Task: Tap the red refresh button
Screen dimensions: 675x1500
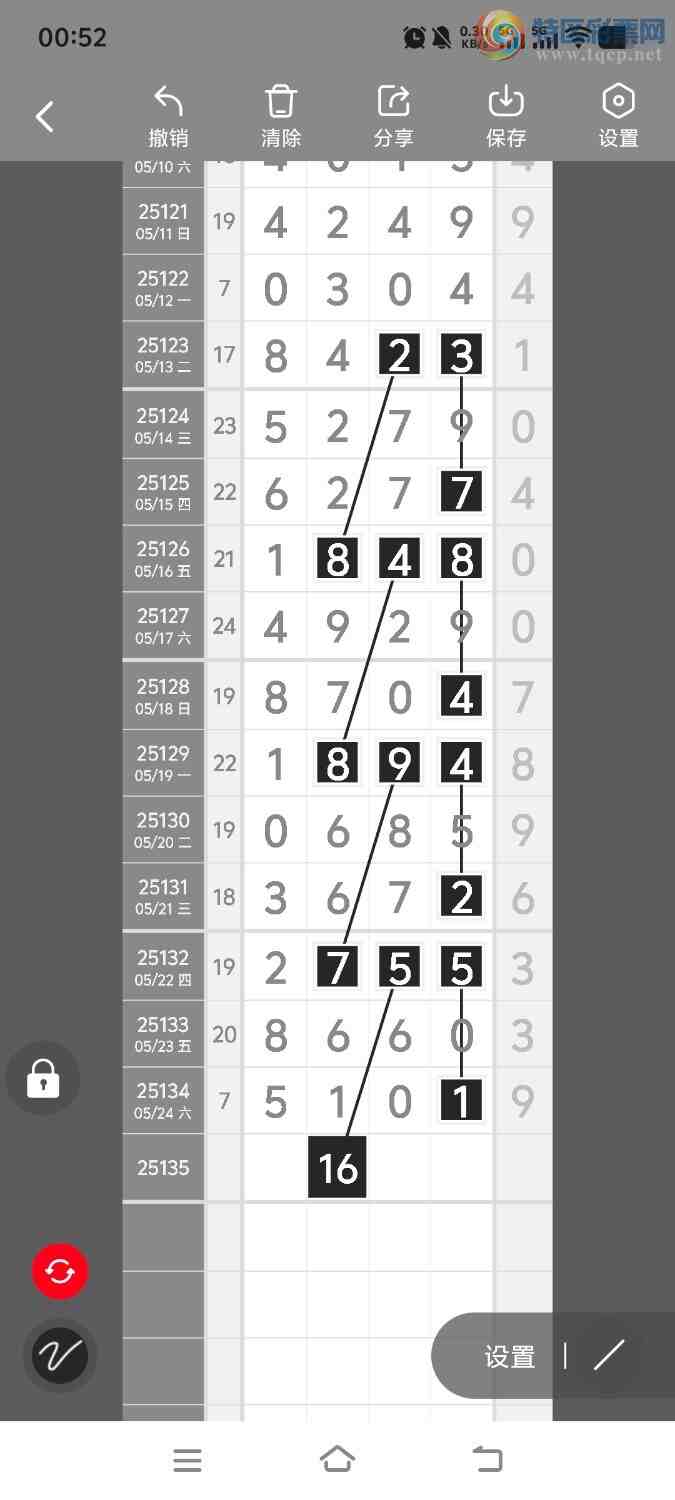Action: [x=60, y=1272]
